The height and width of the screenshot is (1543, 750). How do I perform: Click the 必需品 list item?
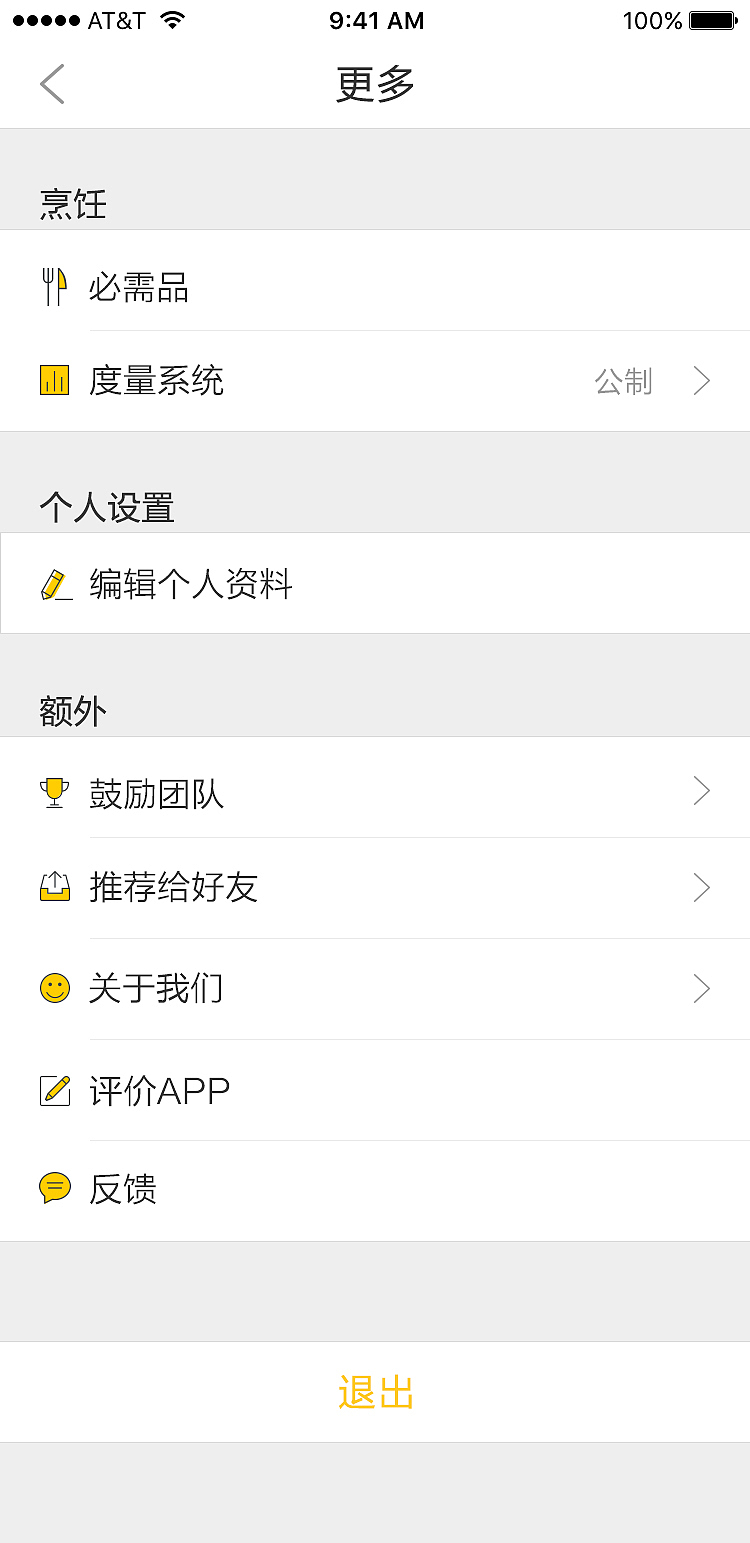[375, 286]
